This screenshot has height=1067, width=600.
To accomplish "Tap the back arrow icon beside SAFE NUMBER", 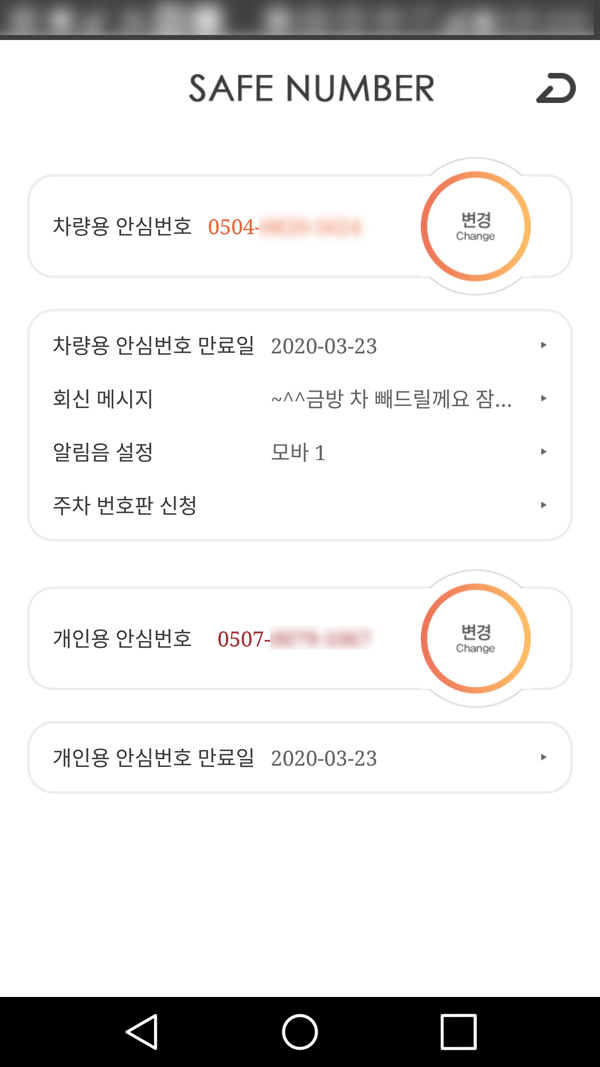I will pyautogui.click(x=556, y=89).
